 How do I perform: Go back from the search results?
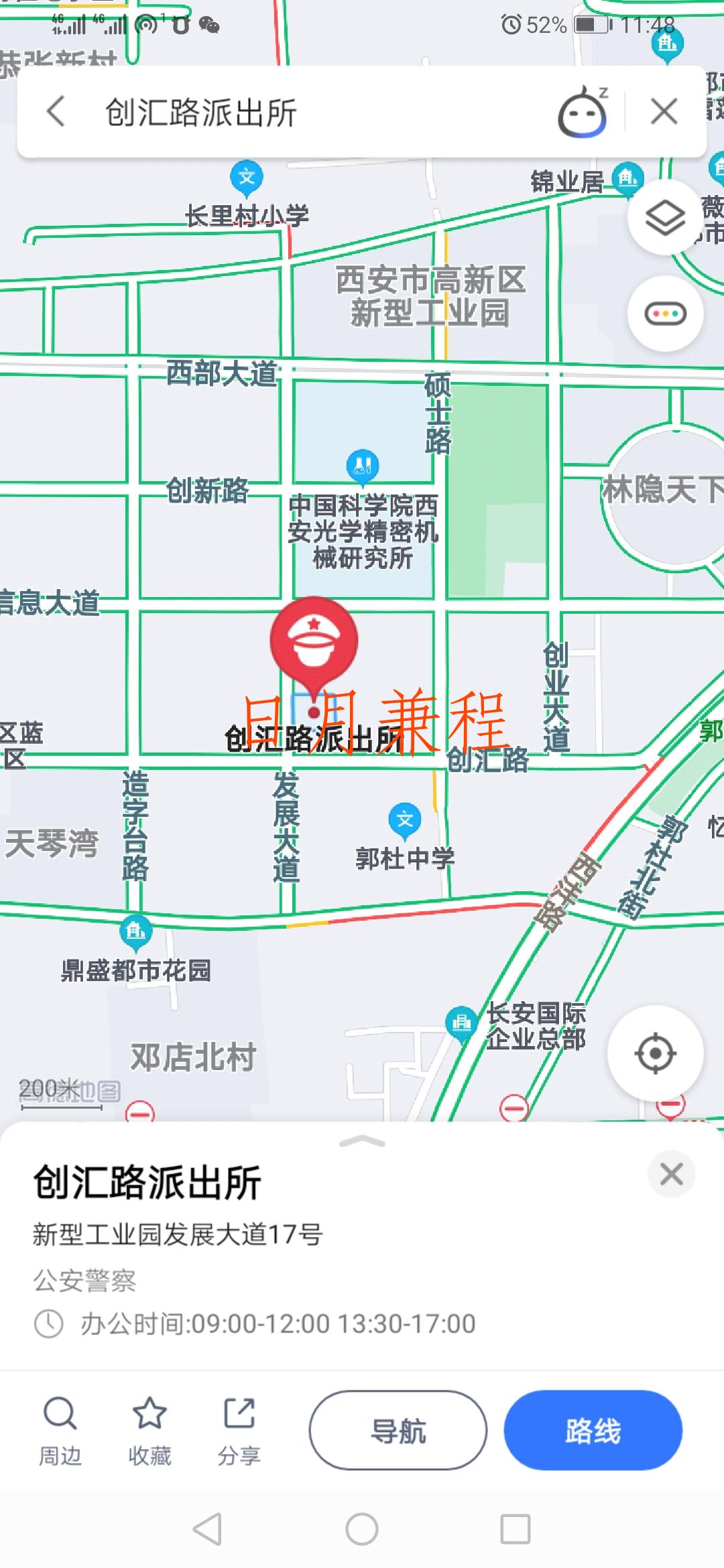(56, 111)
